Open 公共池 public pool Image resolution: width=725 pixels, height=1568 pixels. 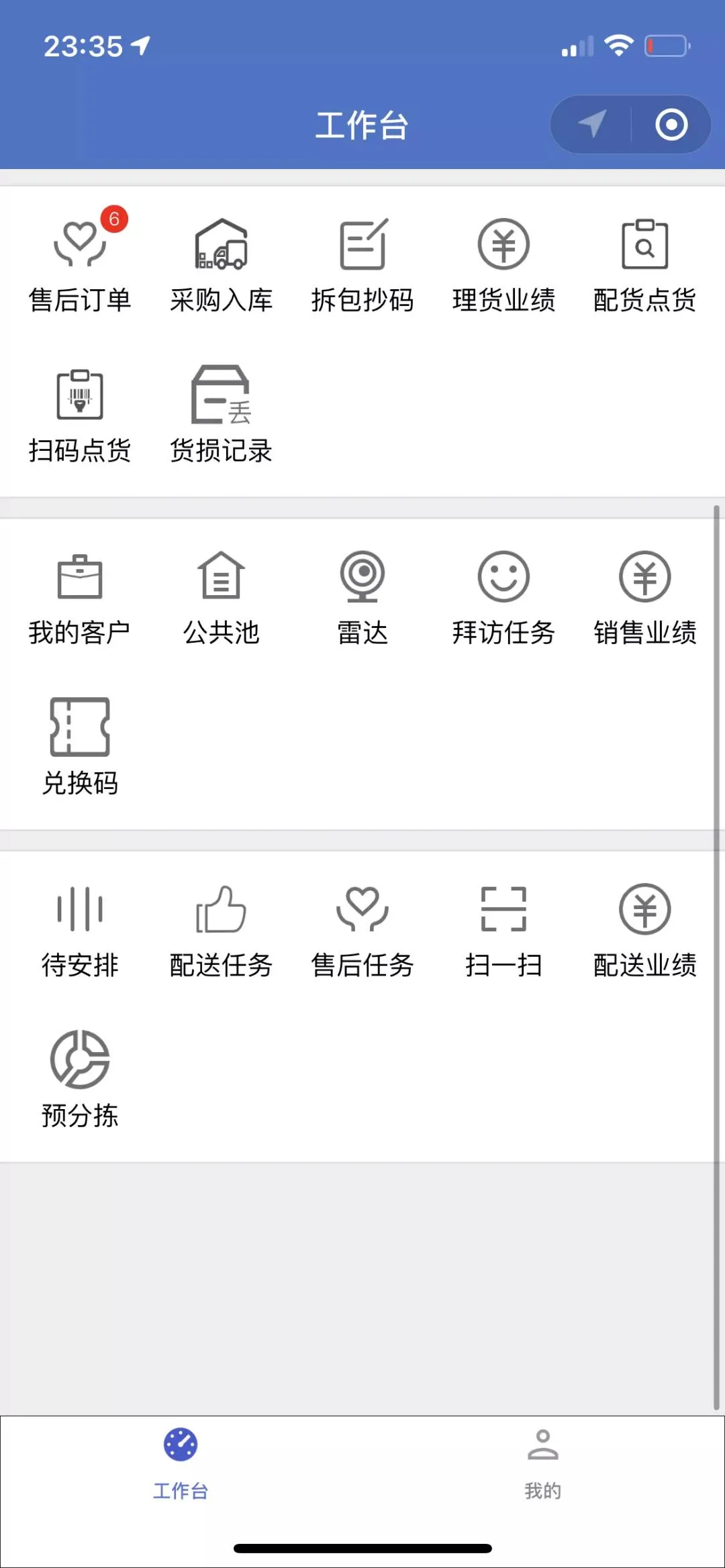222,597
